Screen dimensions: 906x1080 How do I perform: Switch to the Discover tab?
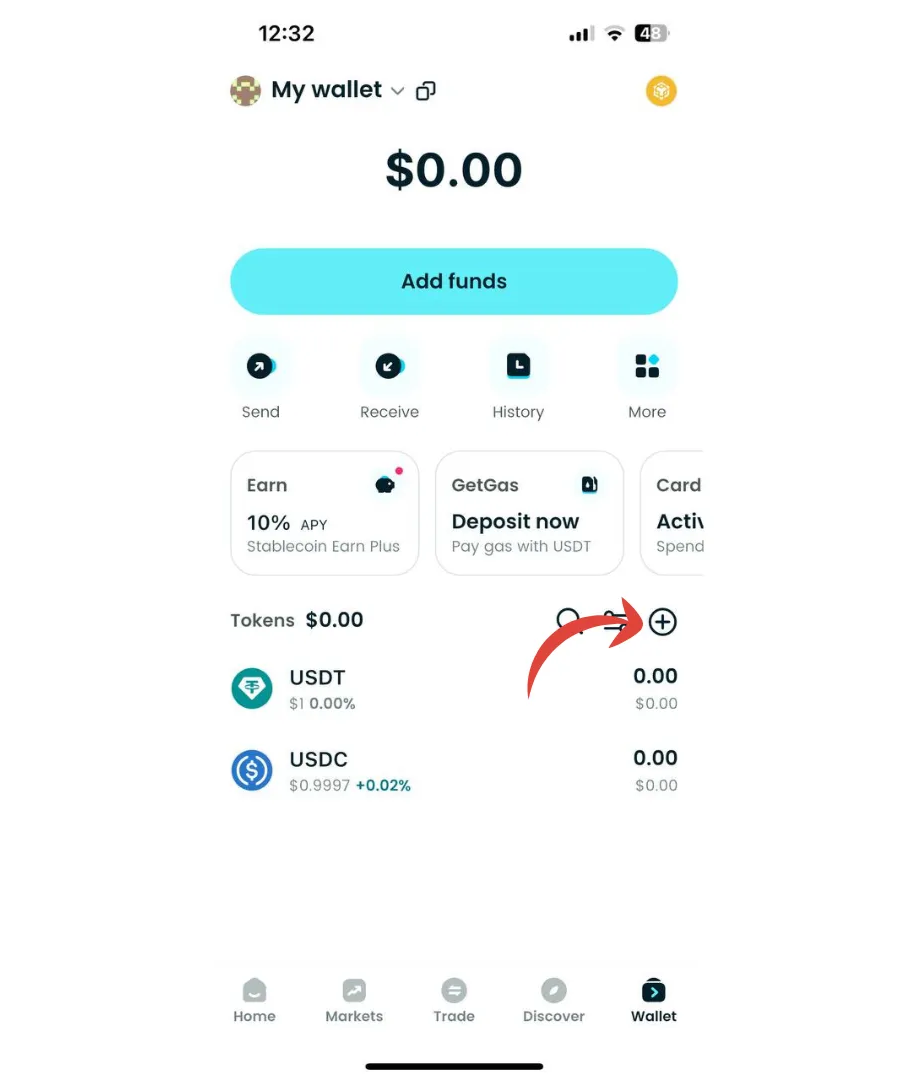point(553,1000)
